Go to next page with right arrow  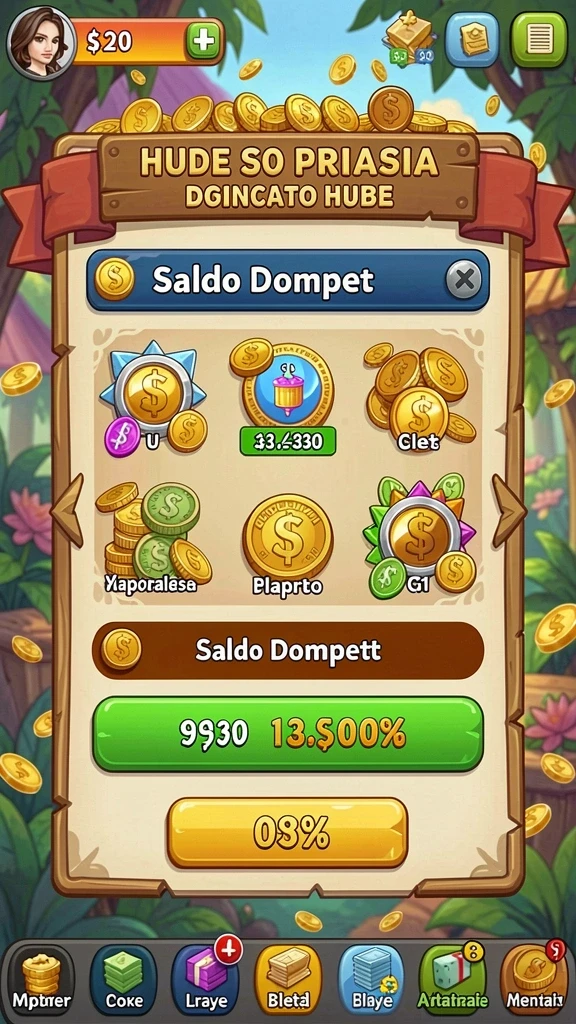pyautogui.click(x=508, y=510)
